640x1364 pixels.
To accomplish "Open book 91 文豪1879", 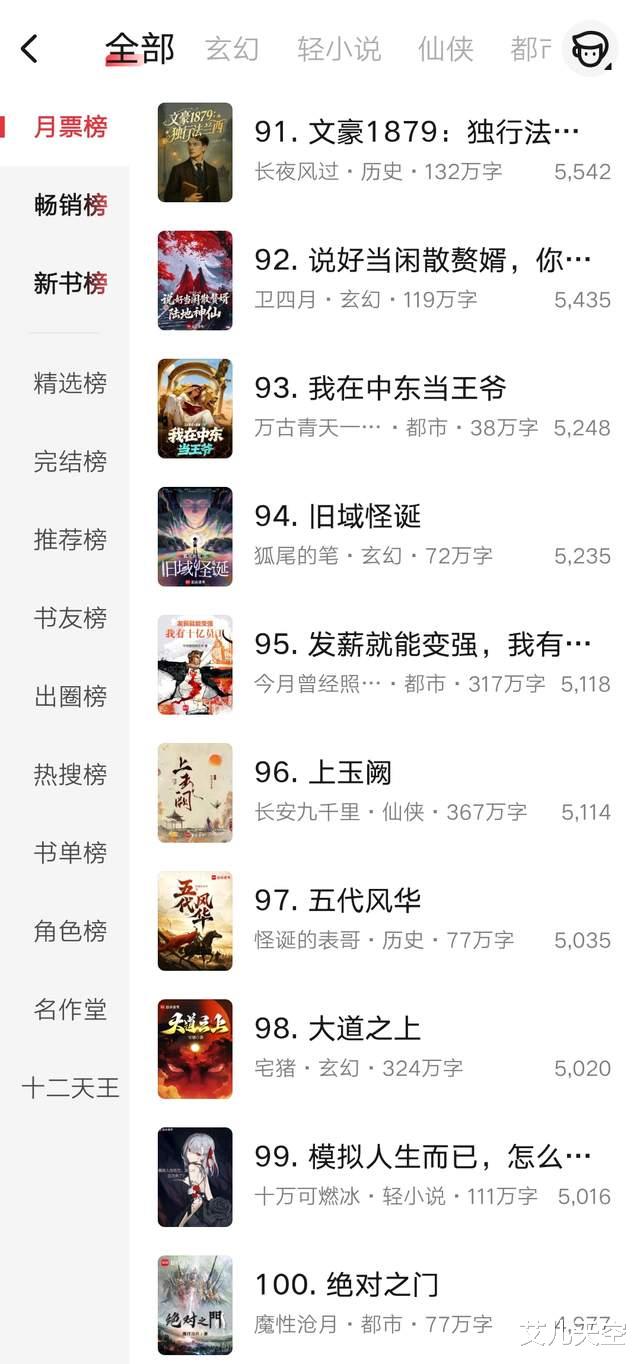I will 417,132.
